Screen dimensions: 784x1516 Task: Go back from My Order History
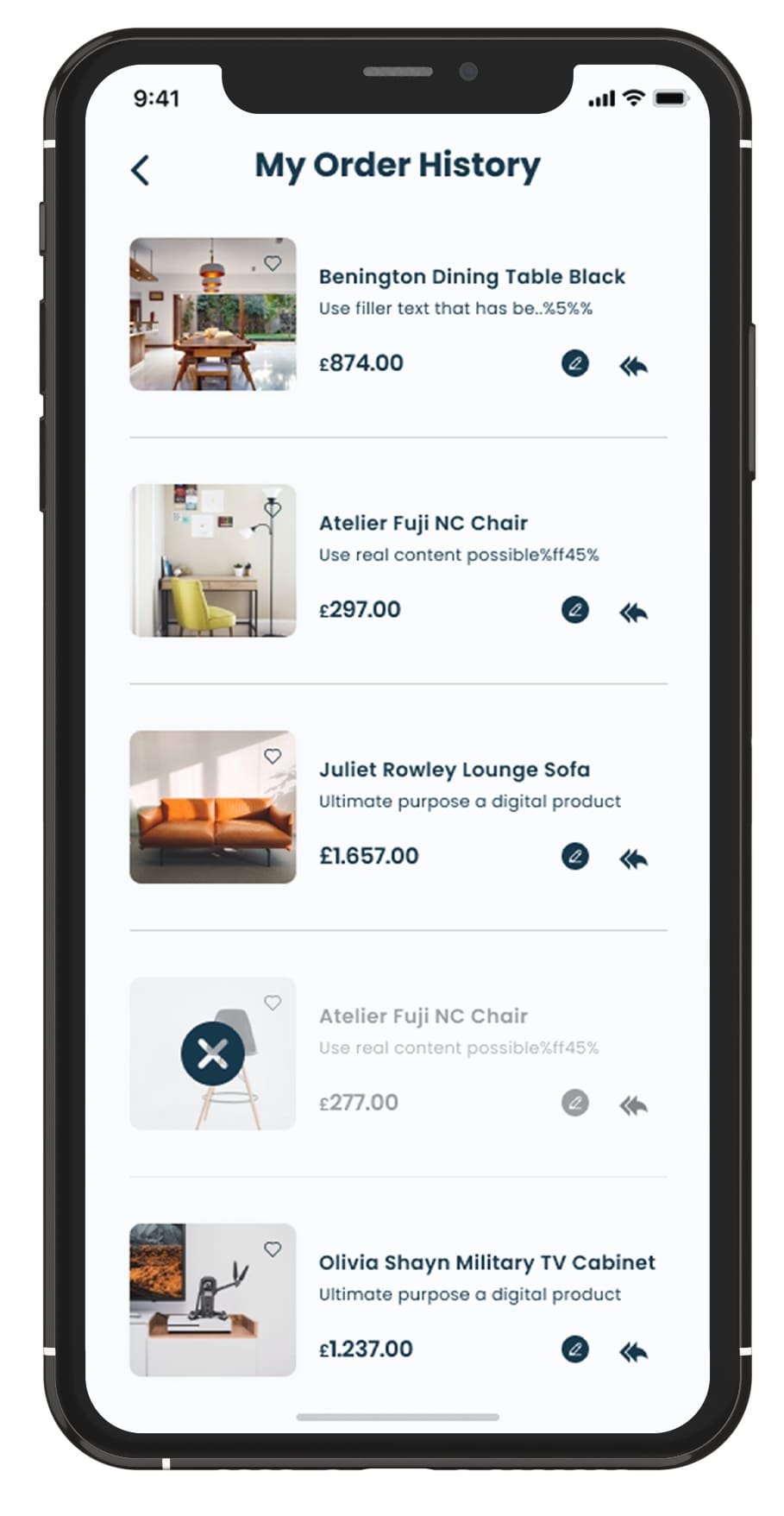(141, 170)
